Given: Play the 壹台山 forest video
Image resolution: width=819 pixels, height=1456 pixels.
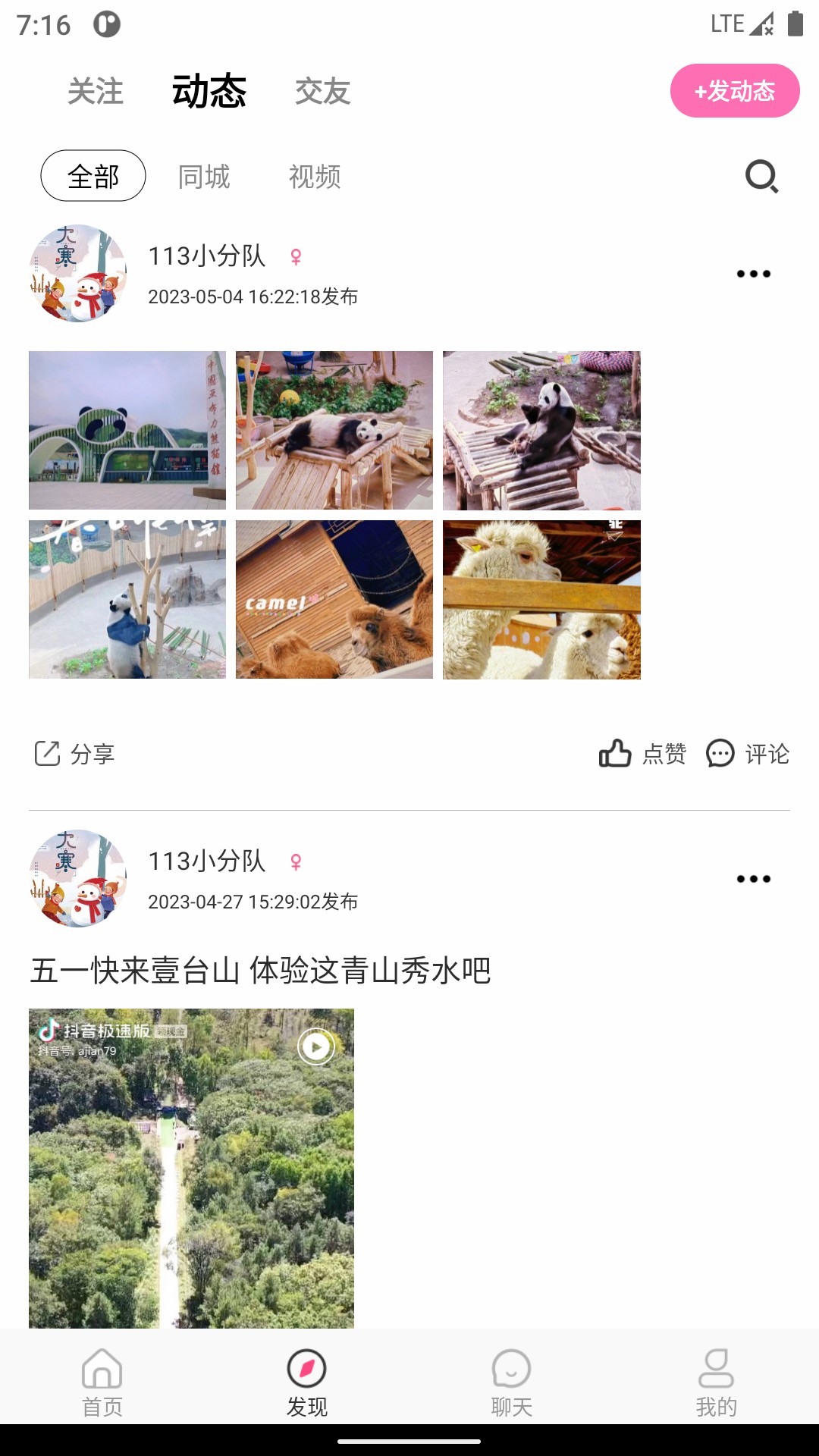Looking at the screenshot, I should (191, 1168).
